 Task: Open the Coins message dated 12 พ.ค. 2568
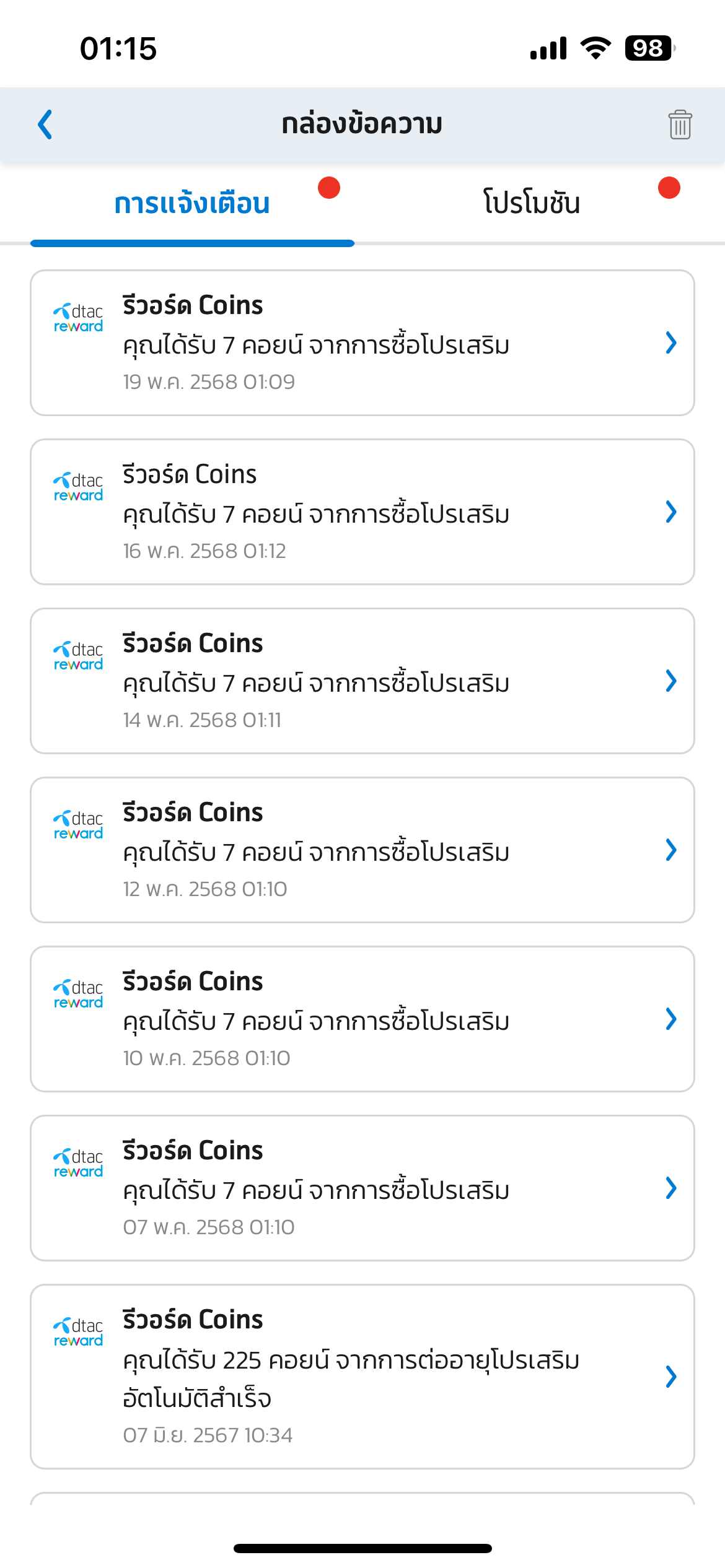tap(362, 850)
